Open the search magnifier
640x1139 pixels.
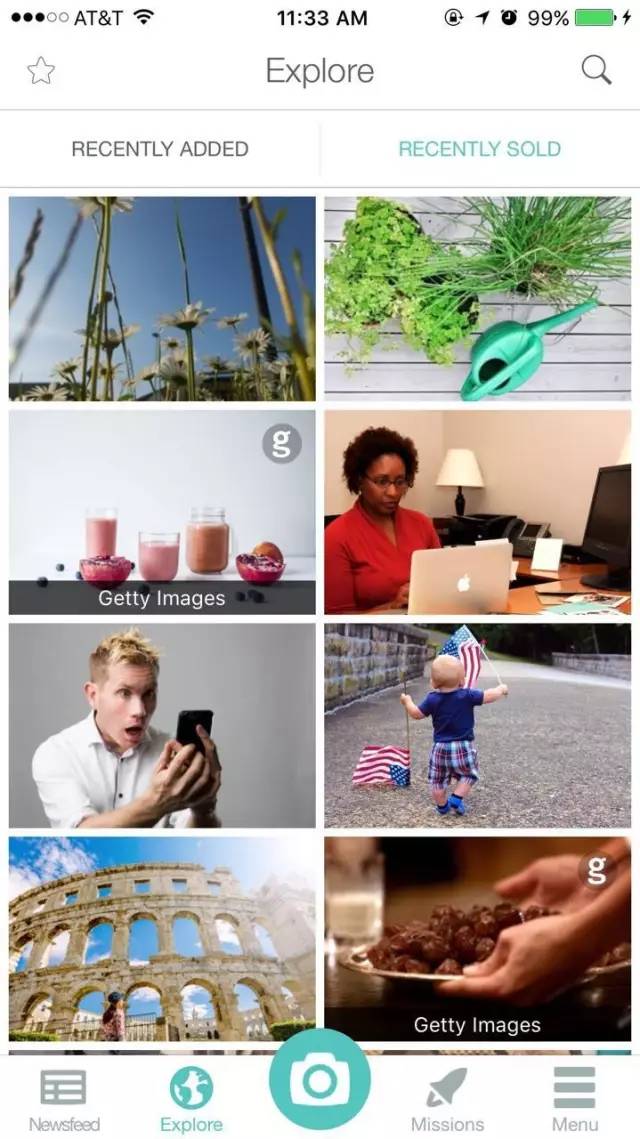(x=596, y=70)
